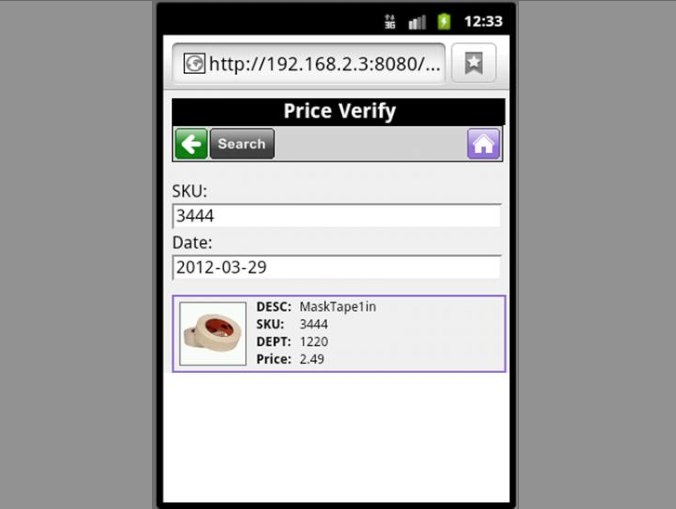
Task: Tap the green back arrow button
Action: [x=191, y=144]
